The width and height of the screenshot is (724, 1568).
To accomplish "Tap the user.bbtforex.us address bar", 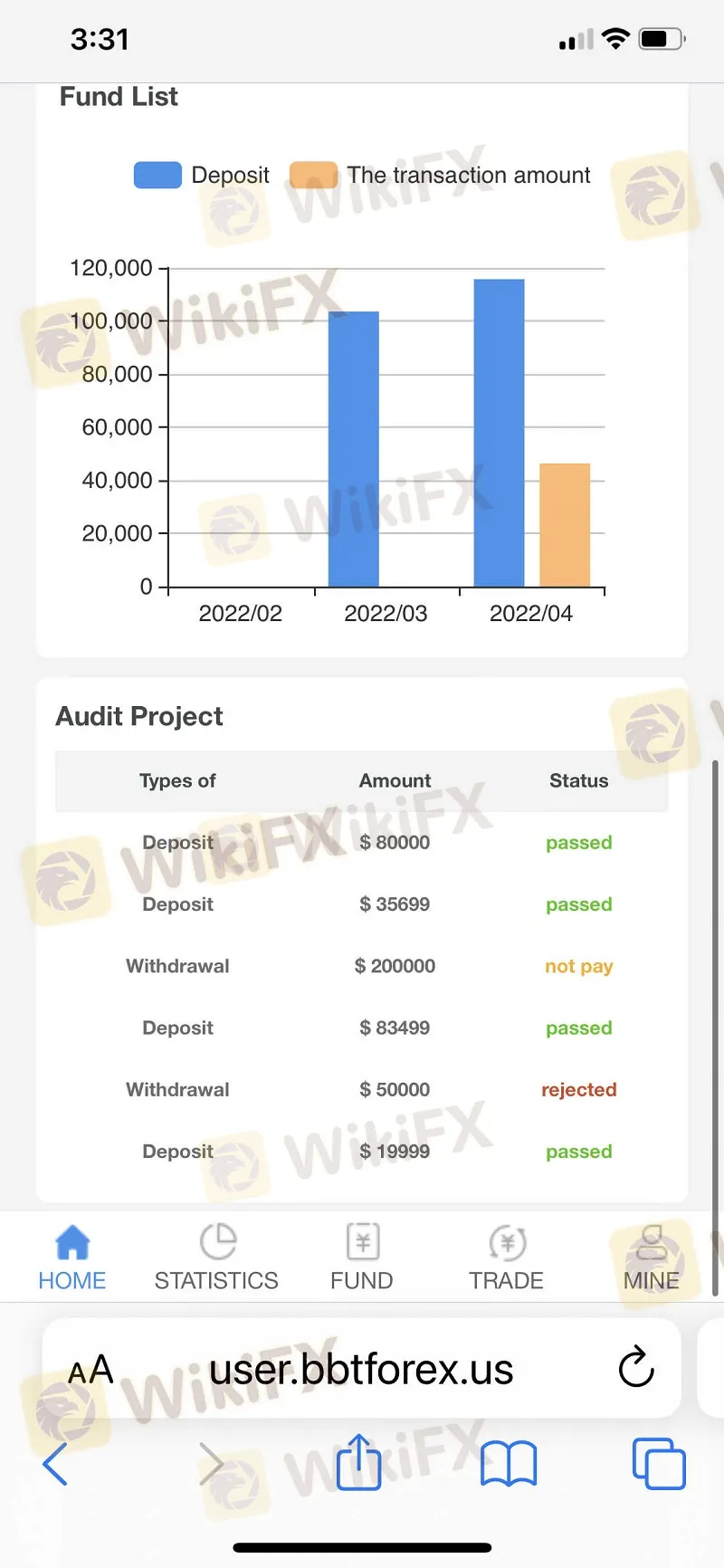I will point(360,1369).
